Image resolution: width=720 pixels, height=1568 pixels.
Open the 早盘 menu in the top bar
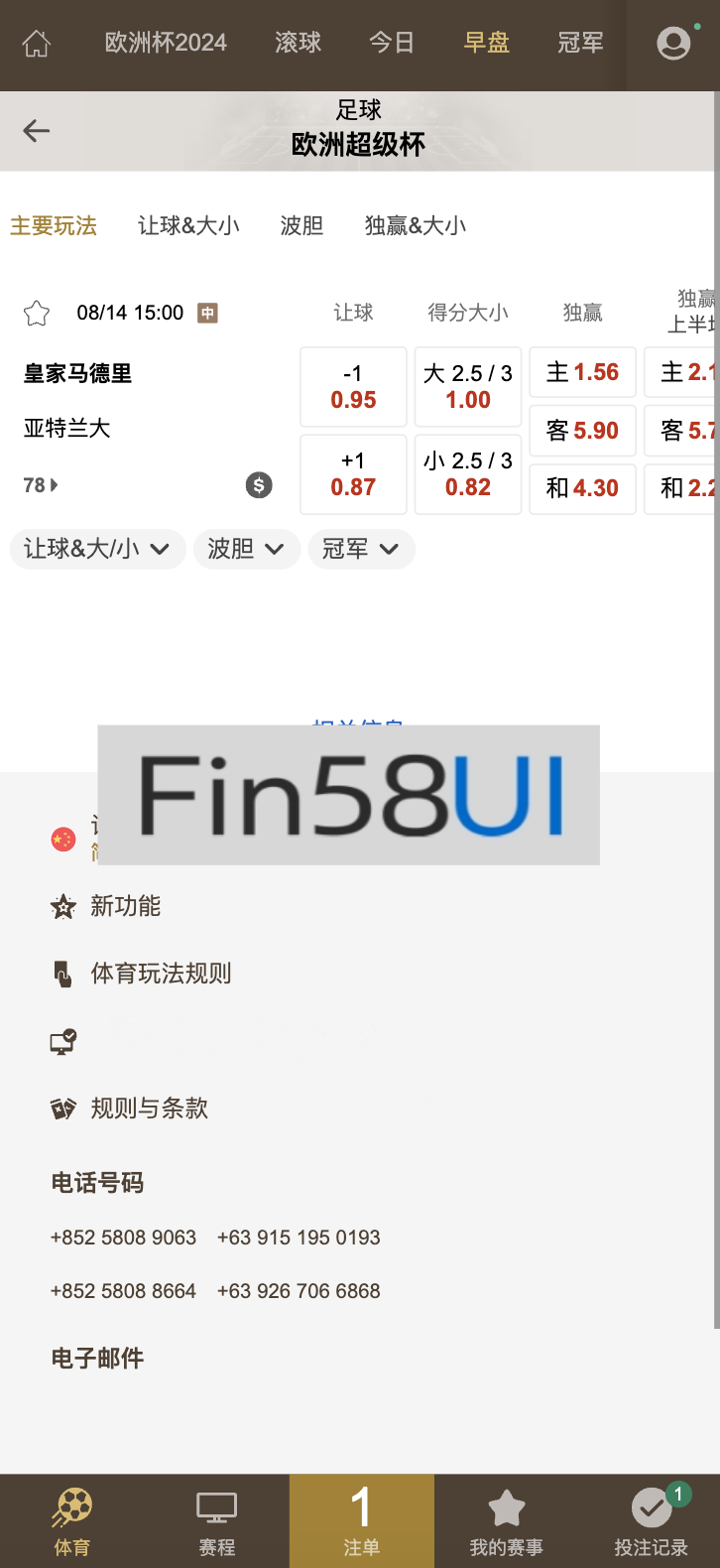(x=486, y=44)
